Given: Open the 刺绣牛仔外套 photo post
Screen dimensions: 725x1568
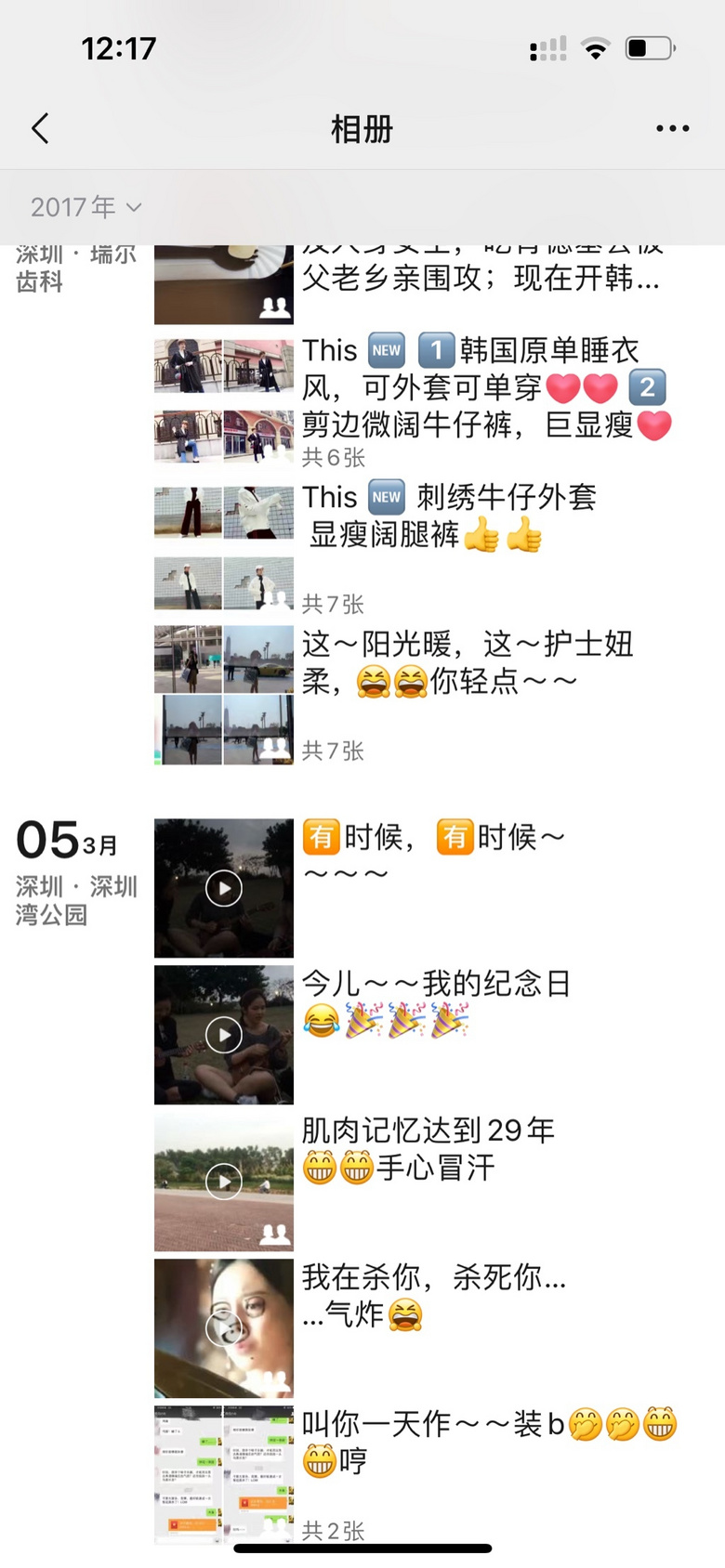Looking at the screenshot, I should (x=224, y=548).
